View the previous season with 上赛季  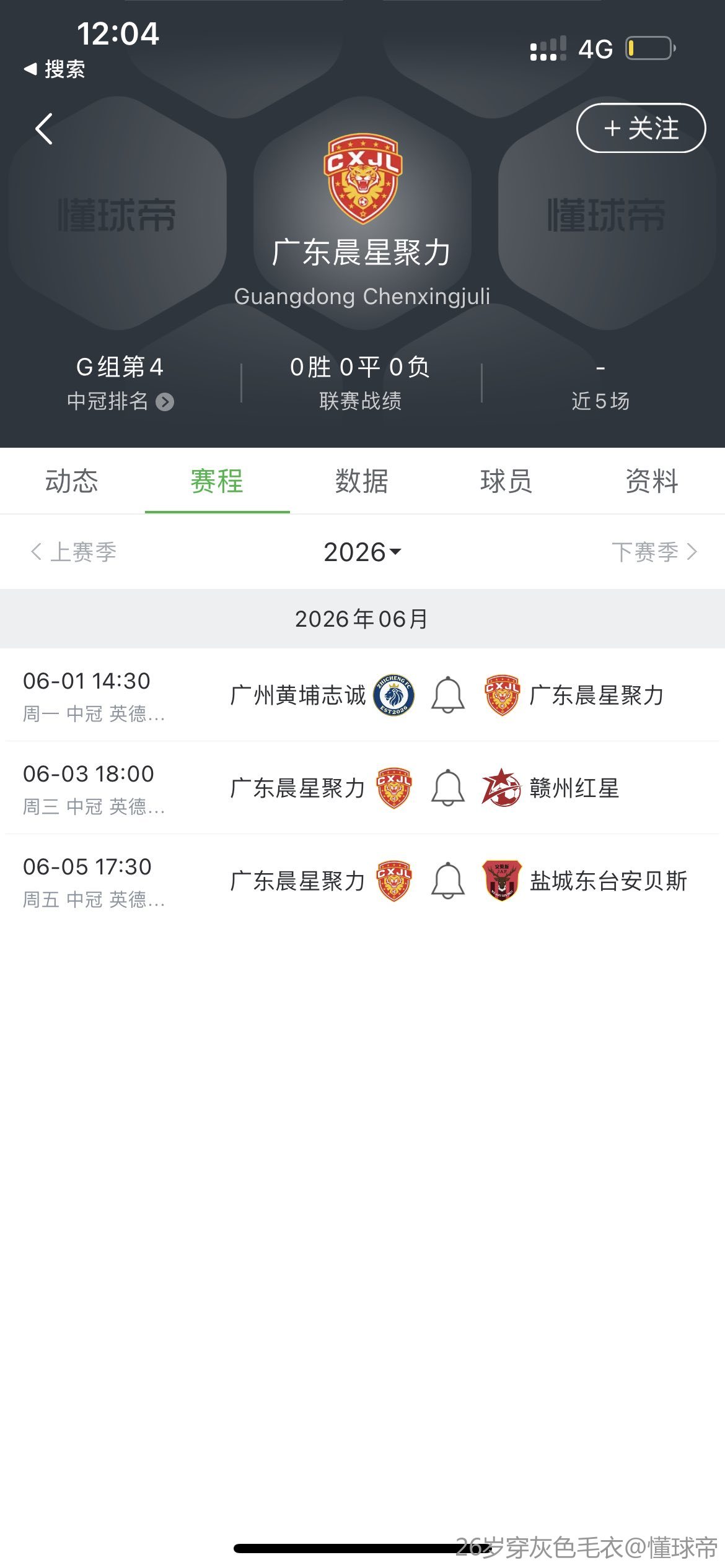(74, 552)
